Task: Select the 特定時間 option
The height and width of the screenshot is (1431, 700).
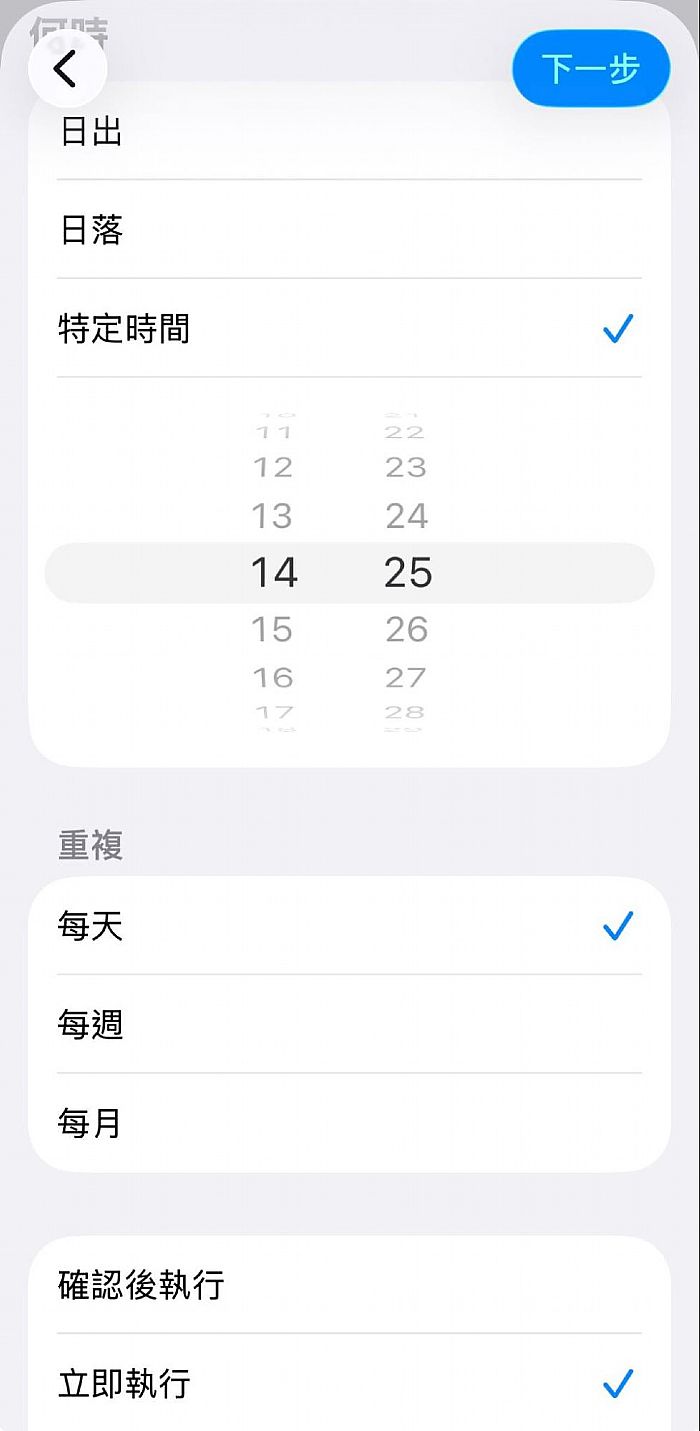Action: (x=348, y=329)
